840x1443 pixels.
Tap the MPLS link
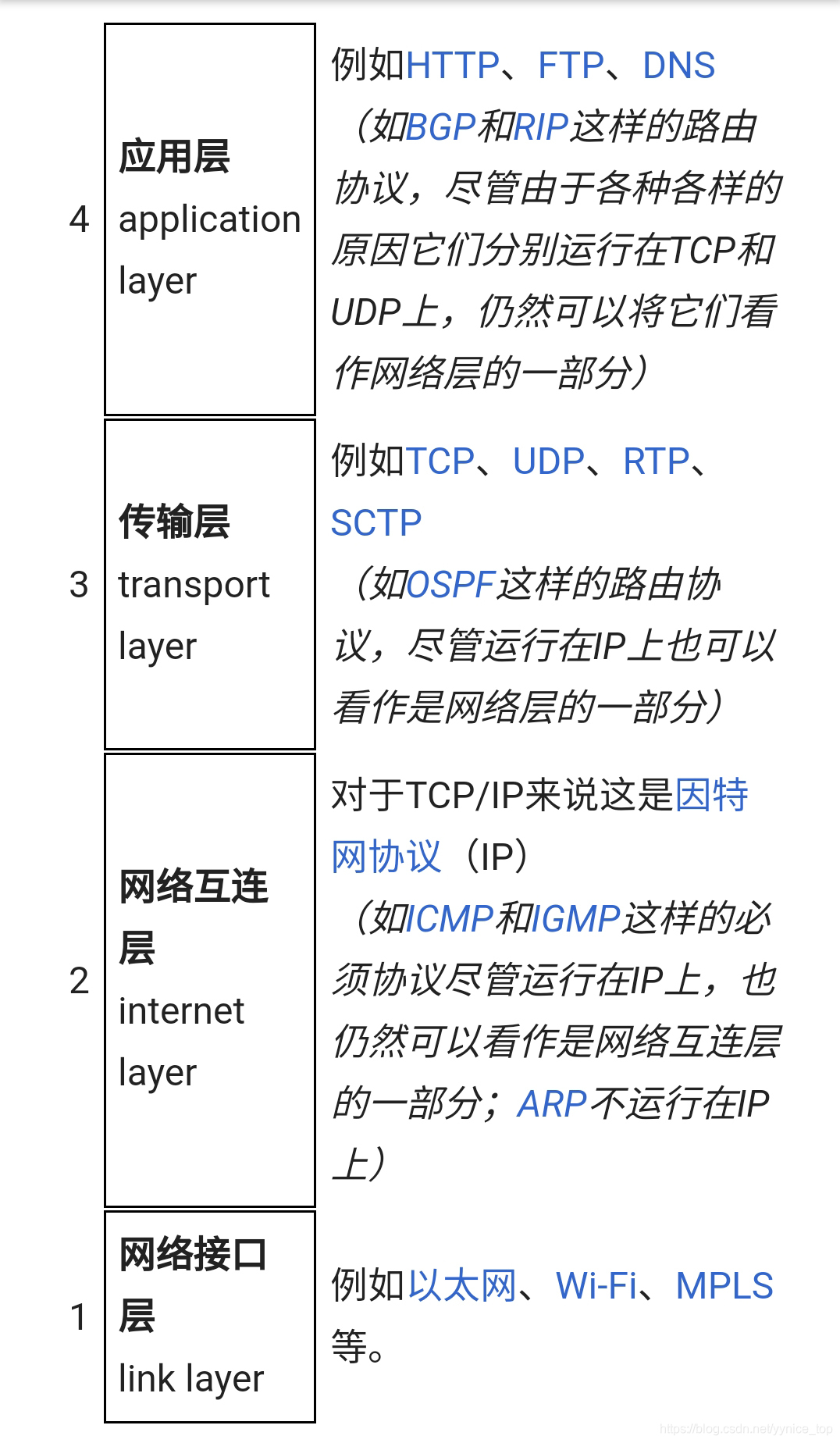(724, 1286)
